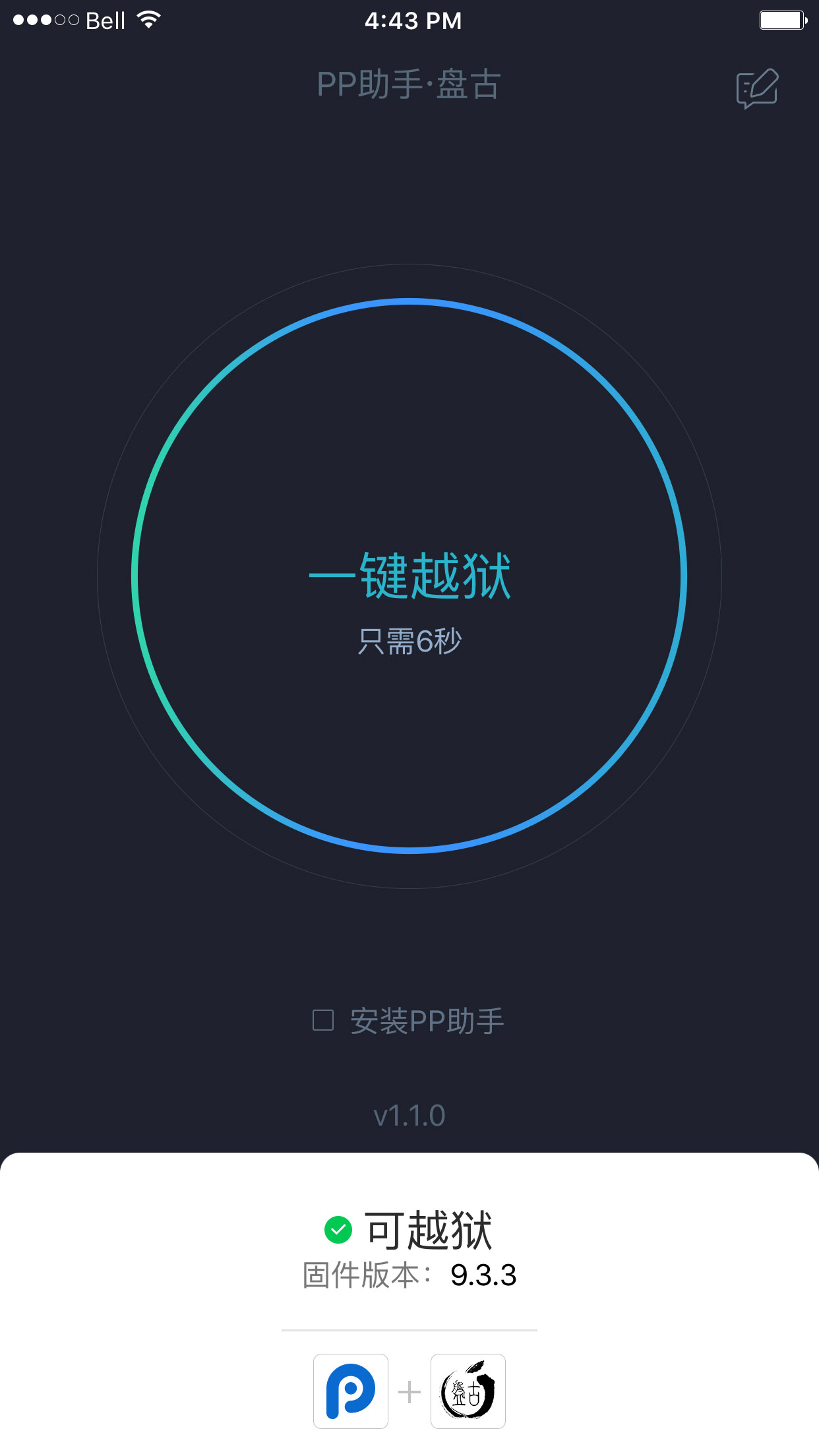Open the feedback icon in the top bar
The width and height of the screenshot is (819, 1456).
[x=757, y=88]
